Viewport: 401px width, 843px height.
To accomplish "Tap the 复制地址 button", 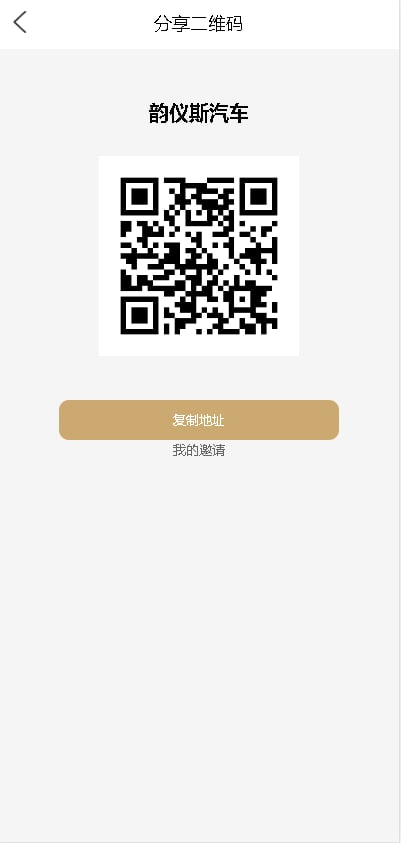I will (199, 420).
